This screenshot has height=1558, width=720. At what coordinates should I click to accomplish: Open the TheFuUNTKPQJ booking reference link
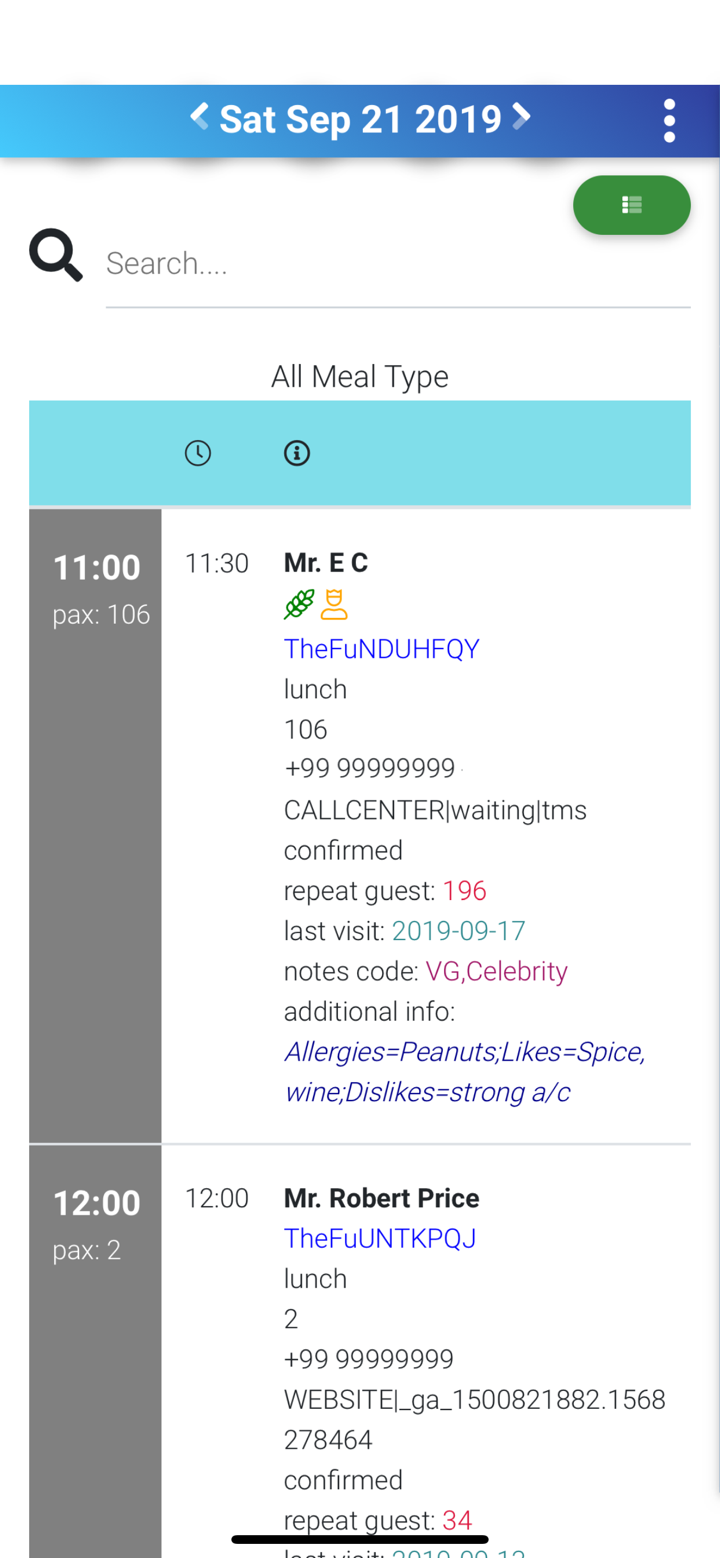click(x=383, y=1238)
